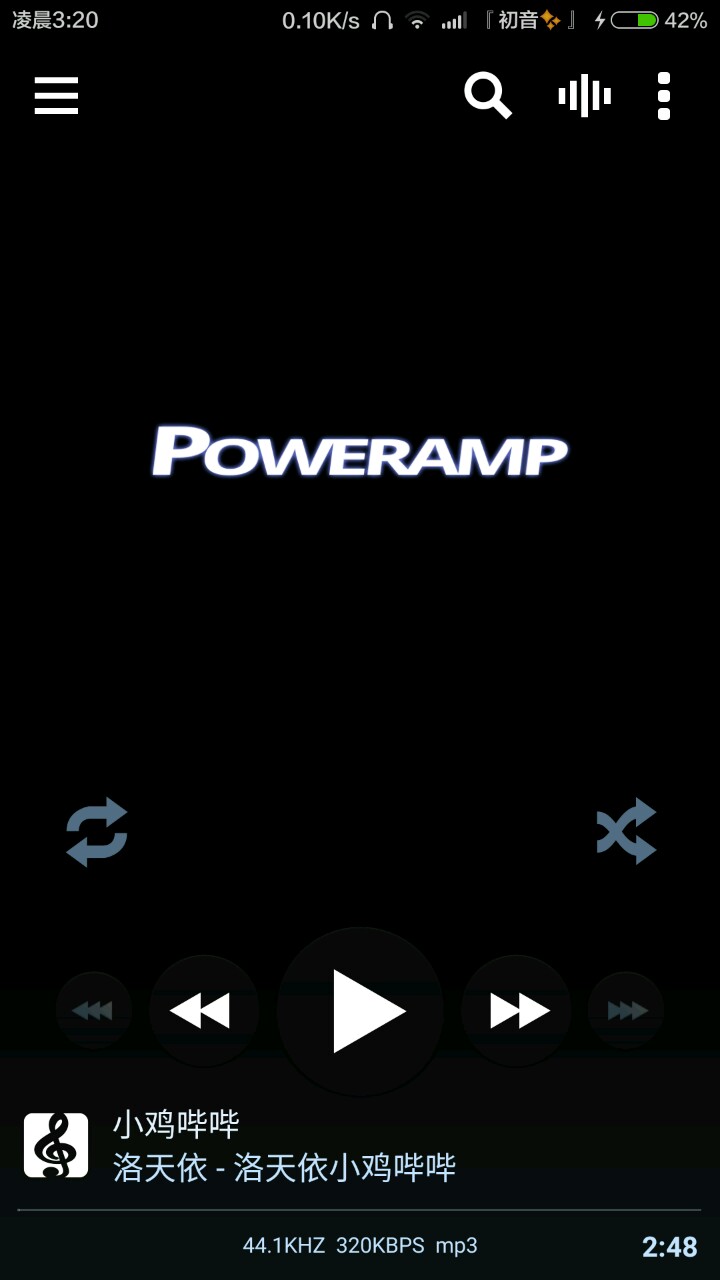Jump to the previous folder
Image resolution: width=720 pixels, height=1280 pixels.
(x=93, y=1011)
